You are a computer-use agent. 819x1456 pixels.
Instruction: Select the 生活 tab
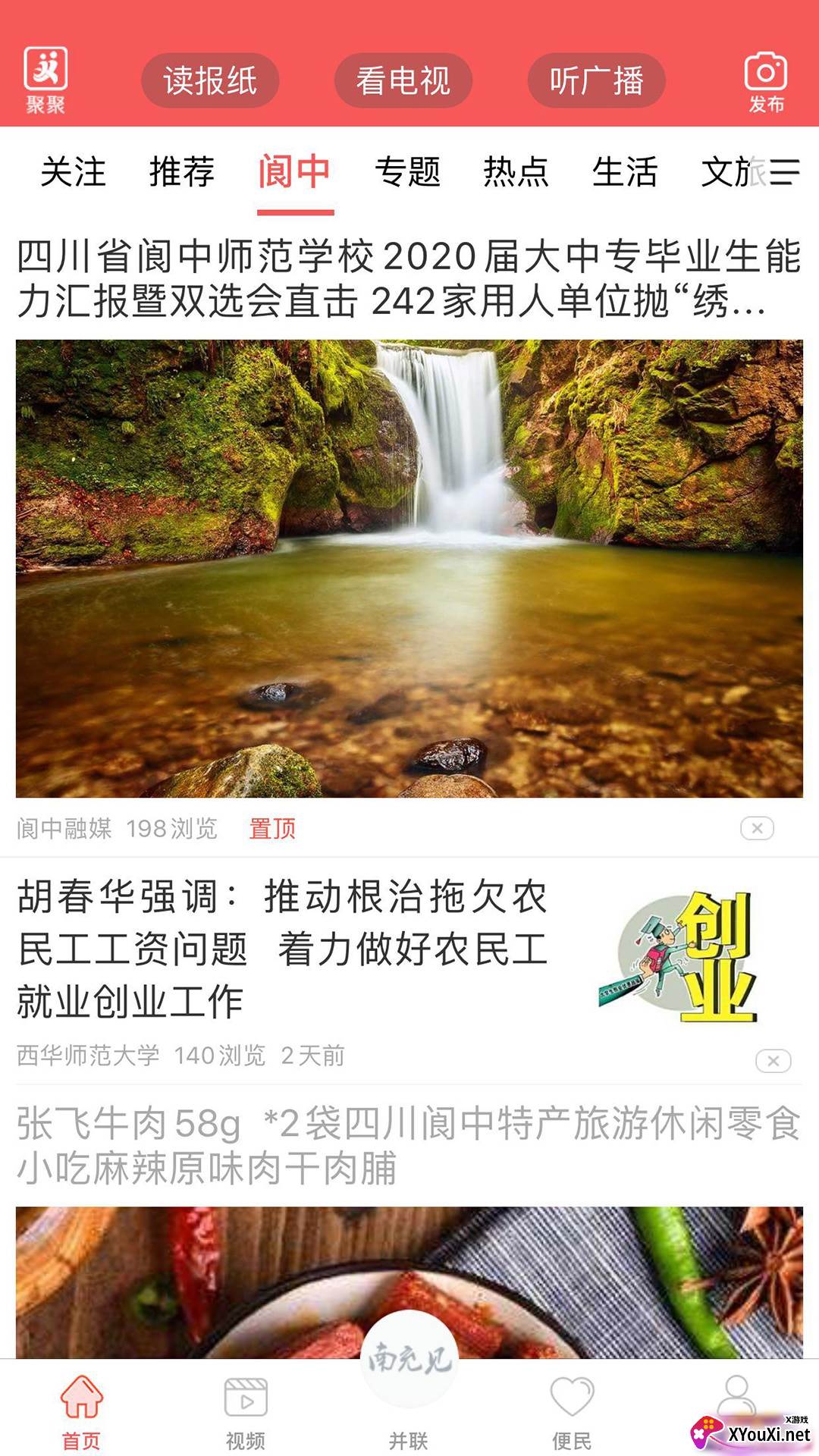(x=625, y=171)
